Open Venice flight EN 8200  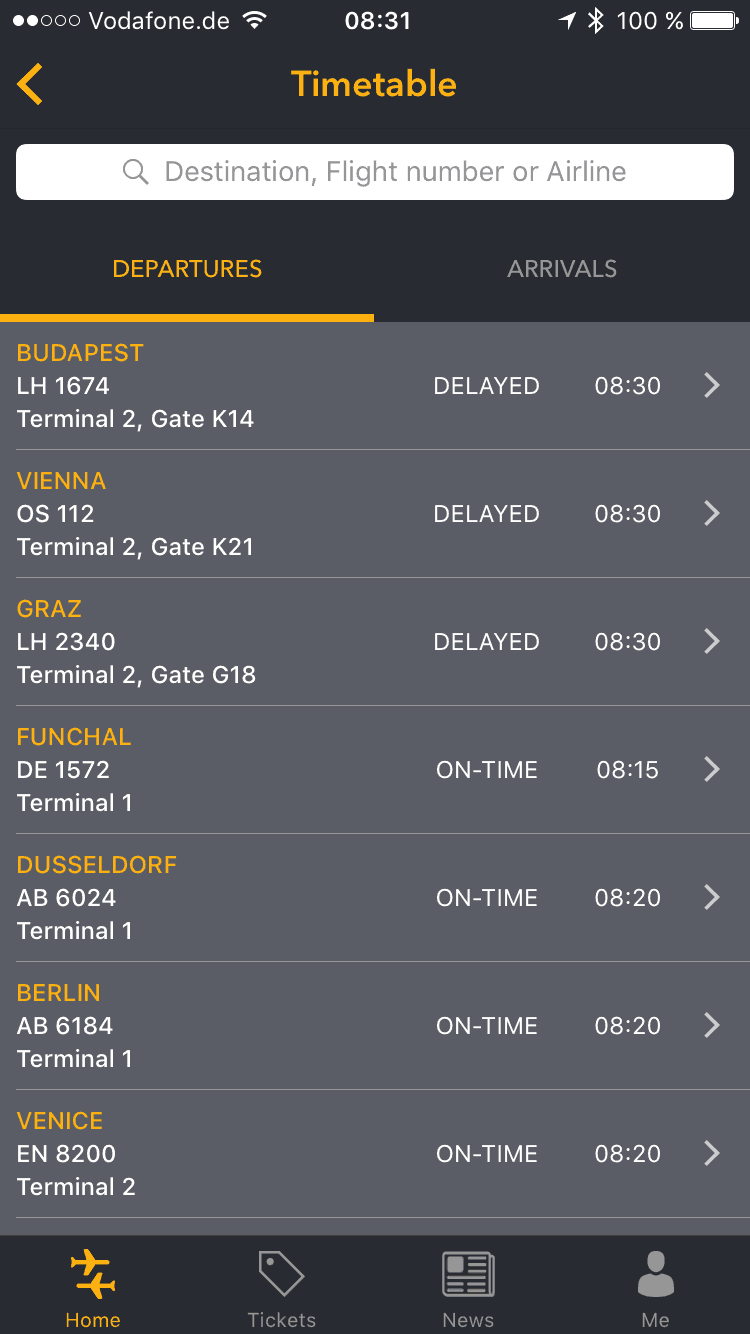click(x=375, y=1154)
